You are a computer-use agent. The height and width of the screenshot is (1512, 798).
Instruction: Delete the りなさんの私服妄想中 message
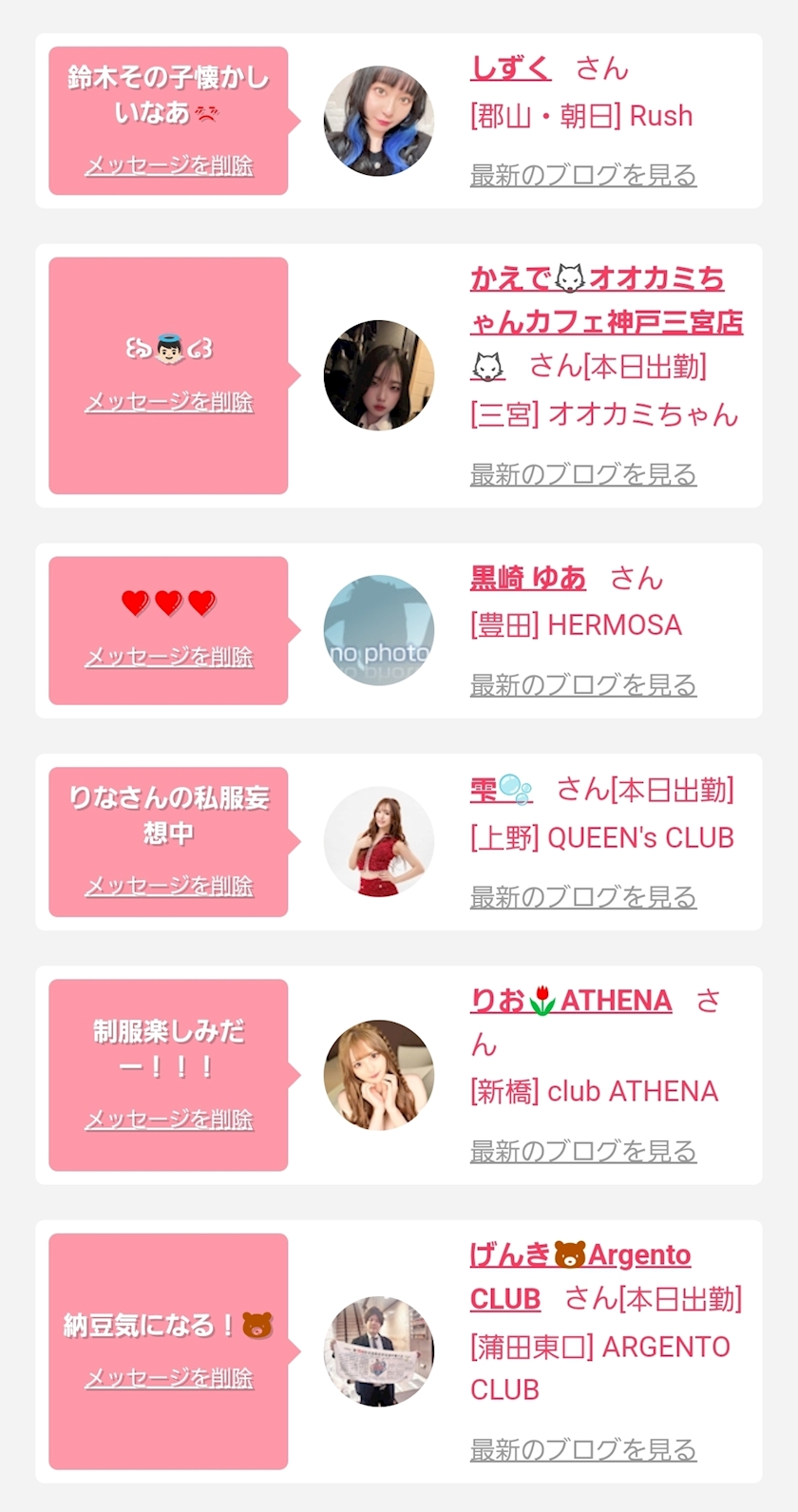(169, 886)
